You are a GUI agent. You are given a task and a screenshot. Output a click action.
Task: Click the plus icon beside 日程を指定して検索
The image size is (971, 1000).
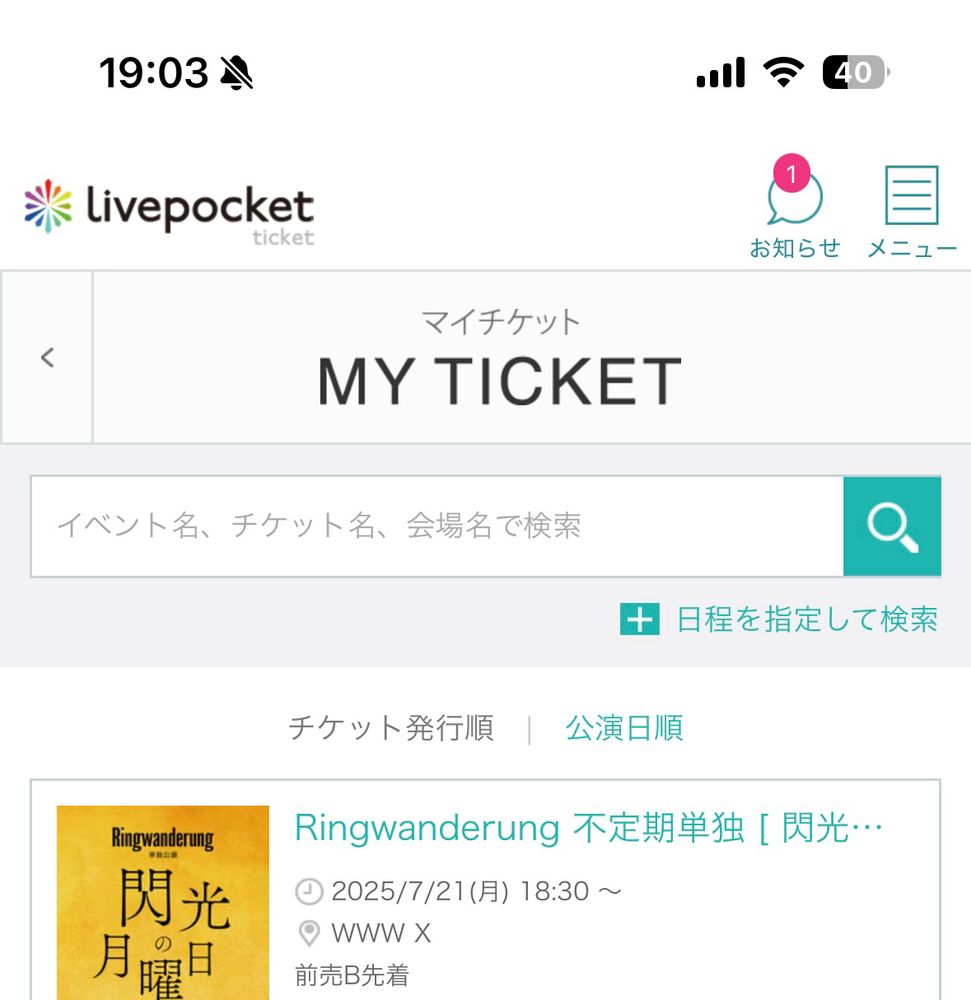pyautogui.click(x=639, y=620)
